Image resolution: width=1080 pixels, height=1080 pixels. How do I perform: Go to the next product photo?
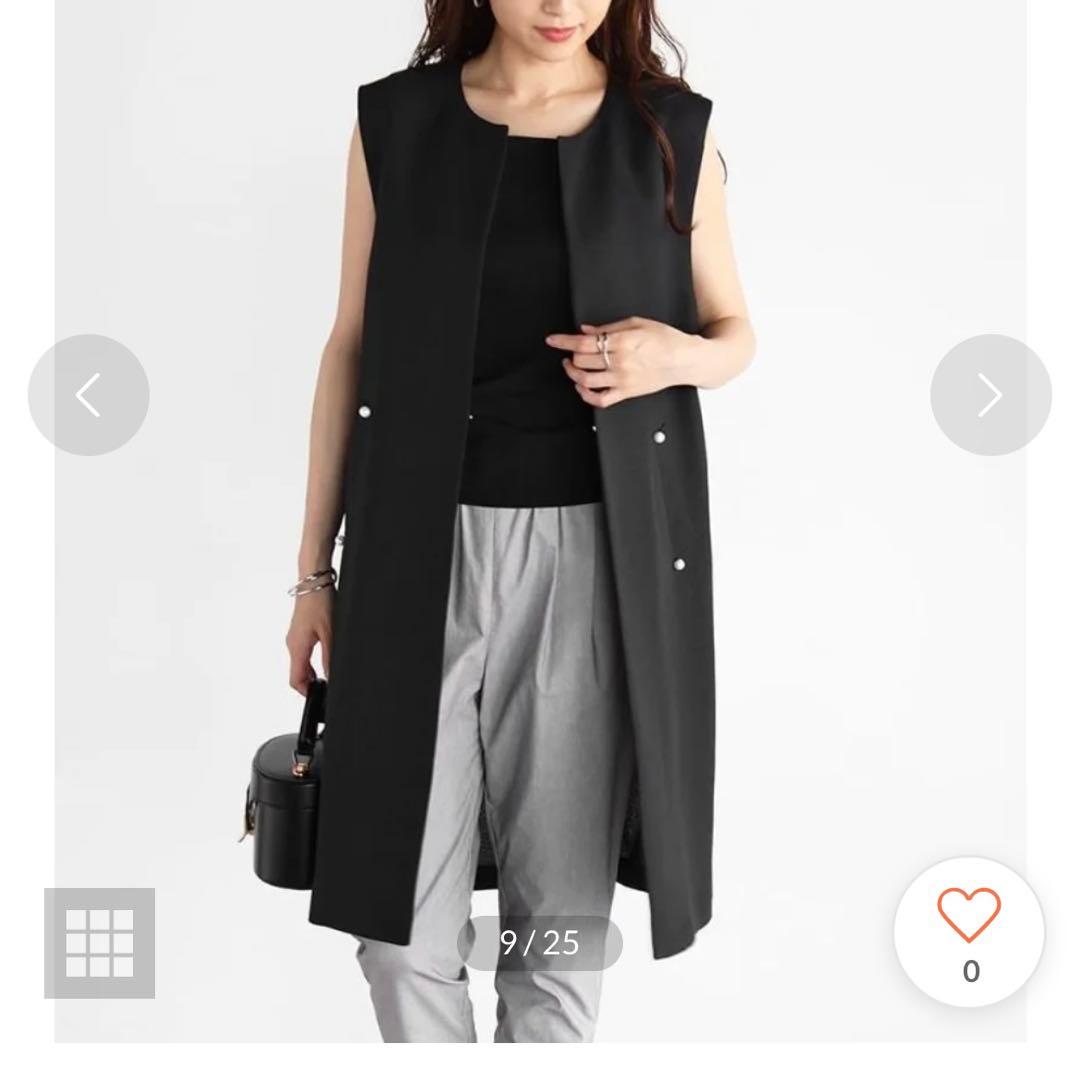tap(990, 395)
